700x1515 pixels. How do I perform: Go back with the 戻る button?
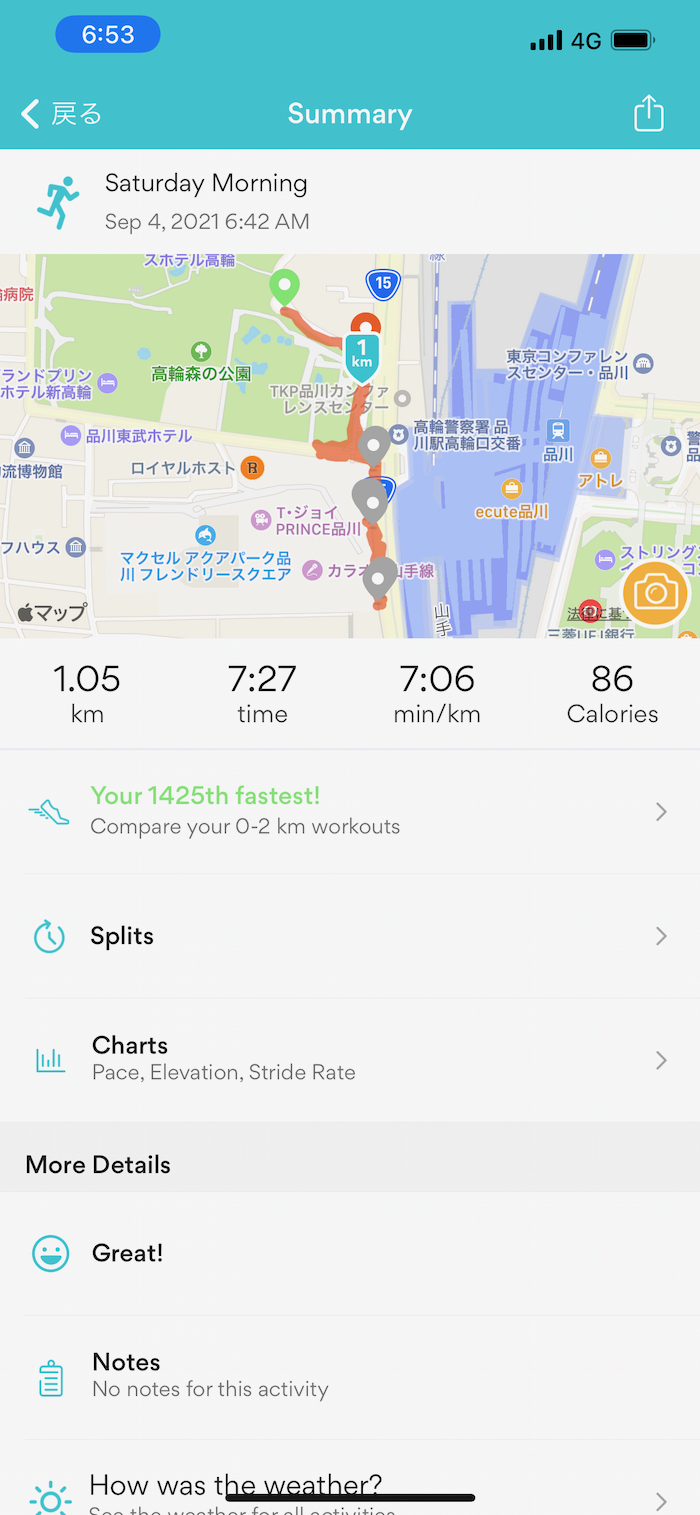coord(62,114)
